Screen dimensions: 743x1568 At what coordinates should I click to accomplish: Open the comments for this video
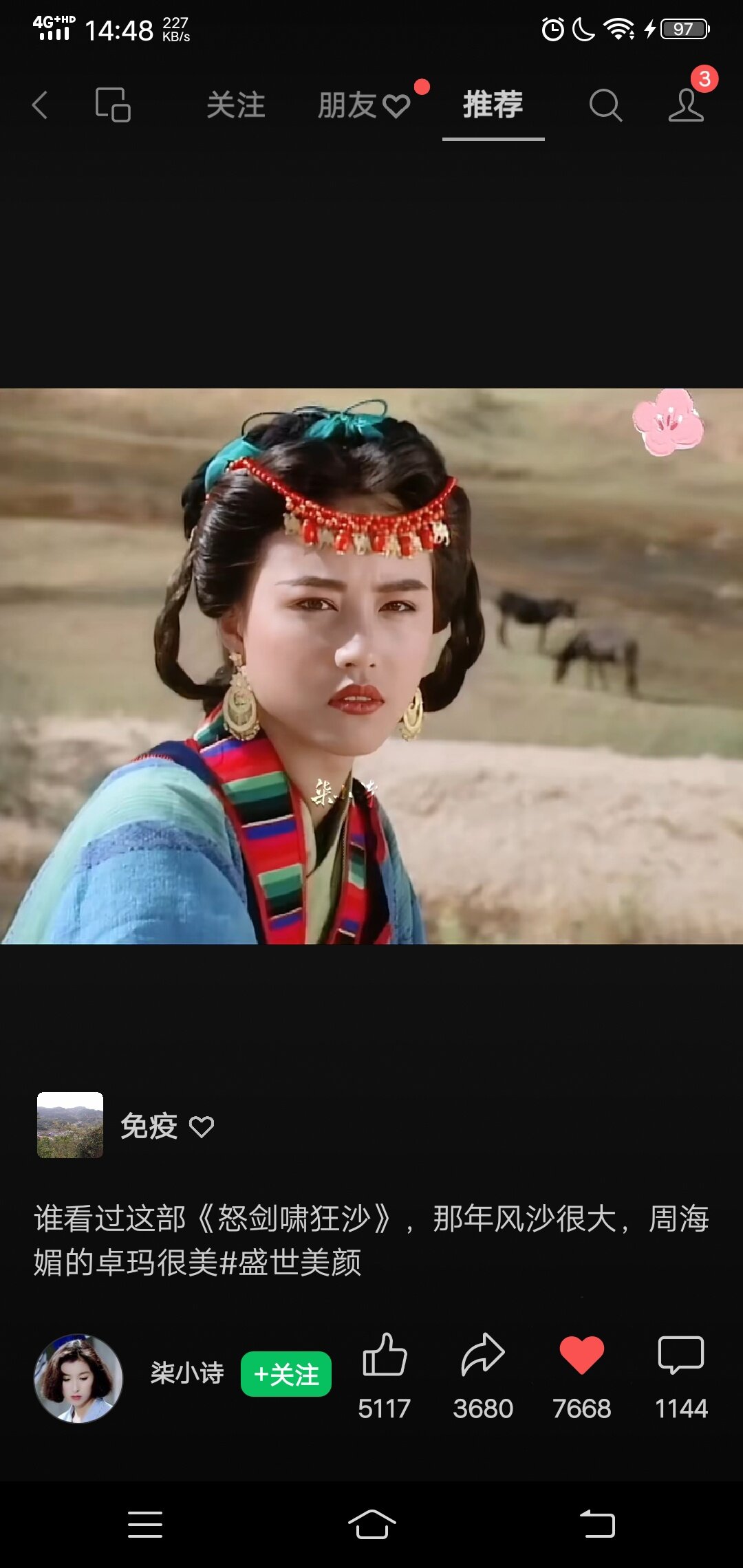pos(681,1355)
